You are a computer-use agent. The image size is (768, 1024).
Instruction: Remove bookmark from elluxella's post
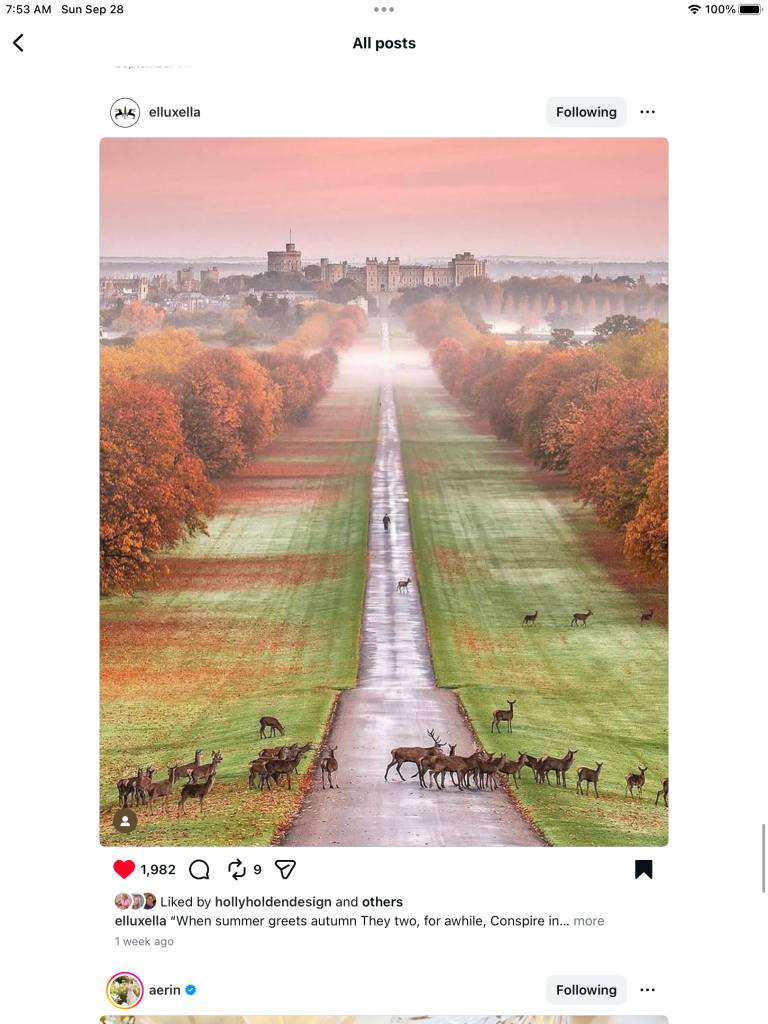[x=643, y=869]
